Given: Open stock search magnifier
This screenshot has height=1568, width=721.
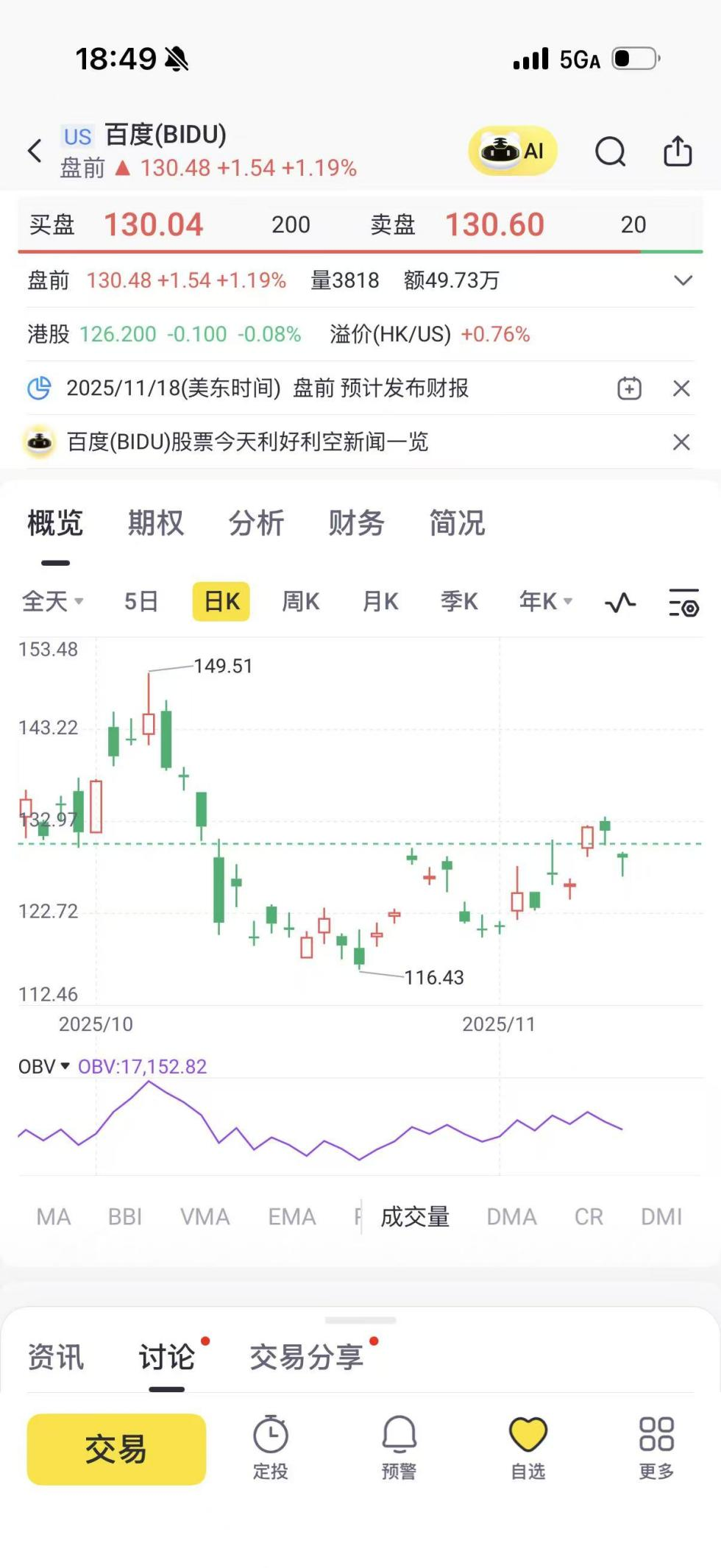Looking at the screenshot, I should coord(610,152).
